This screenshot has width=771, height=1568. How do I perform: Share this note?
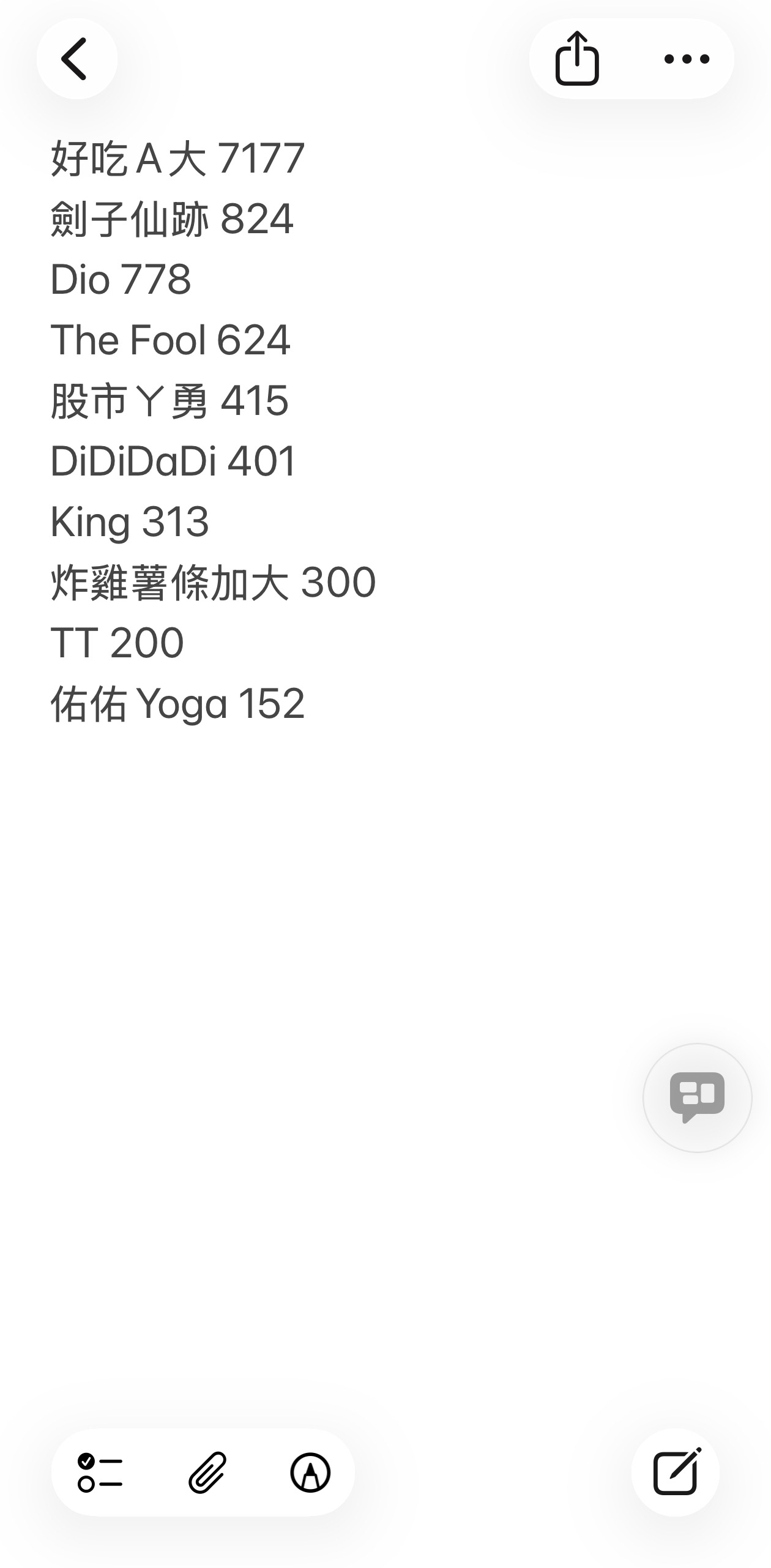pyautogui.click(x=576, y=59)
